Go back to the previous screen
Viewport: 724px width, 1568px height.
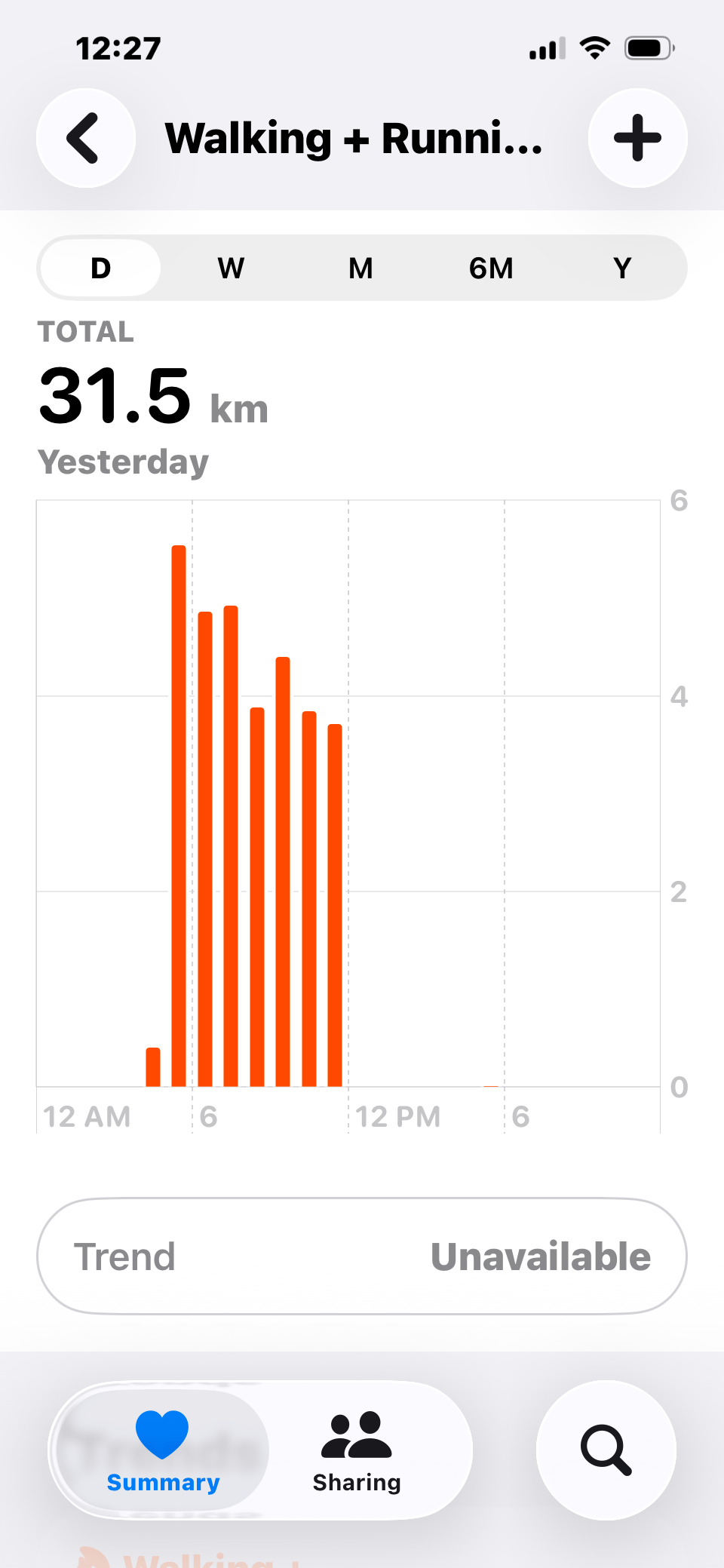coord(86,138)
